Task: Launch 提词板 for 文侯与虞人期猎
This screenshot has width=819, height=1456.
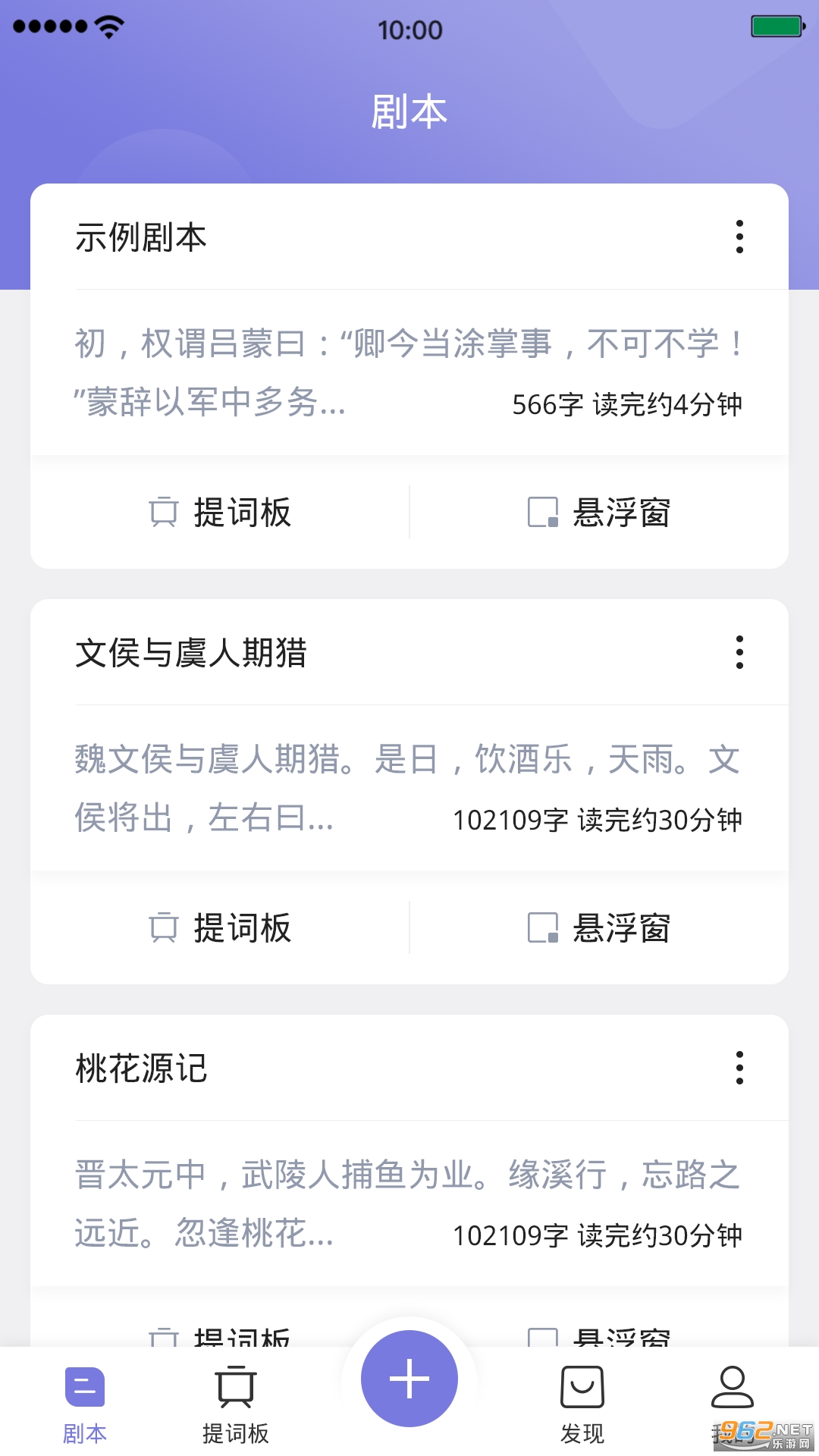Action: pyautogui.click(x=220, y=928)
